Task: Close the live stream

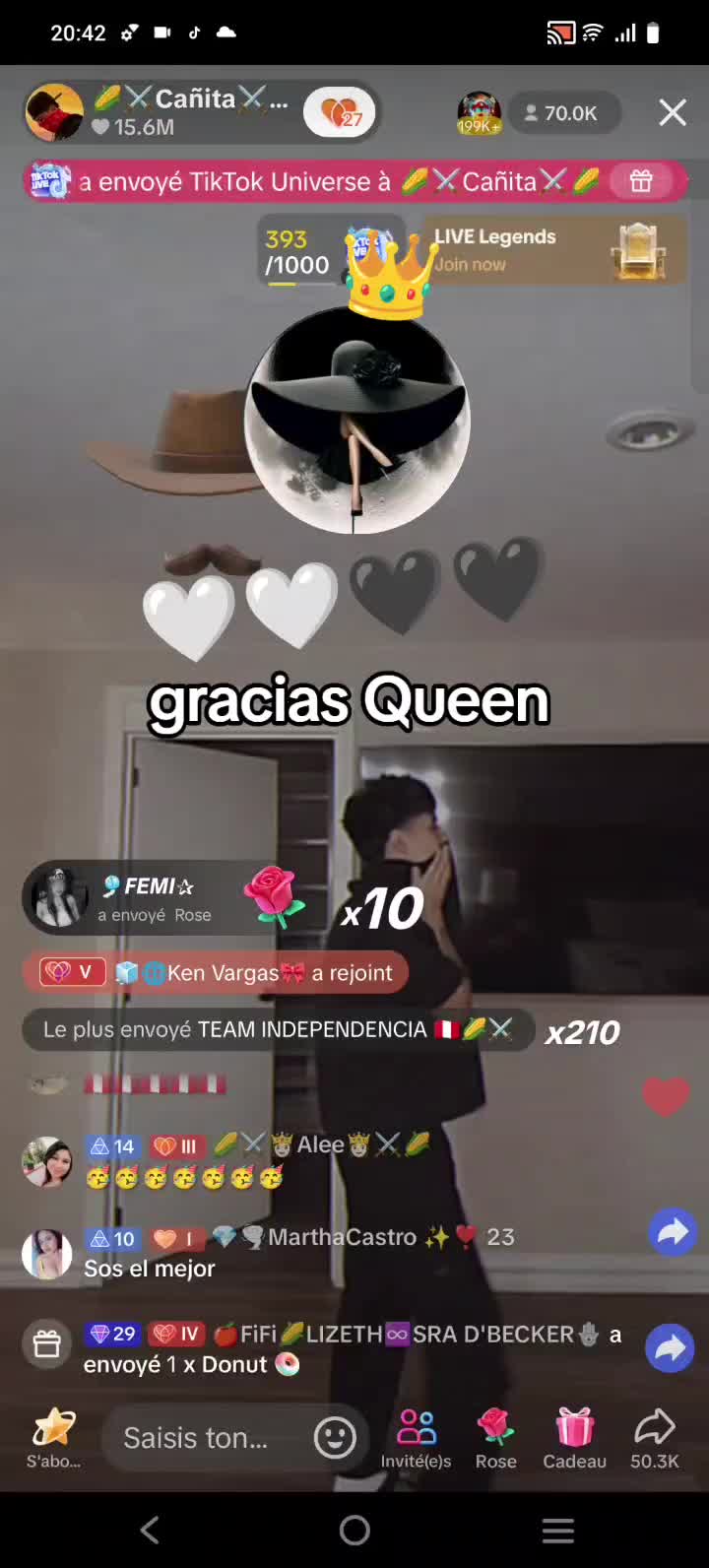Action: coord(673,113)
